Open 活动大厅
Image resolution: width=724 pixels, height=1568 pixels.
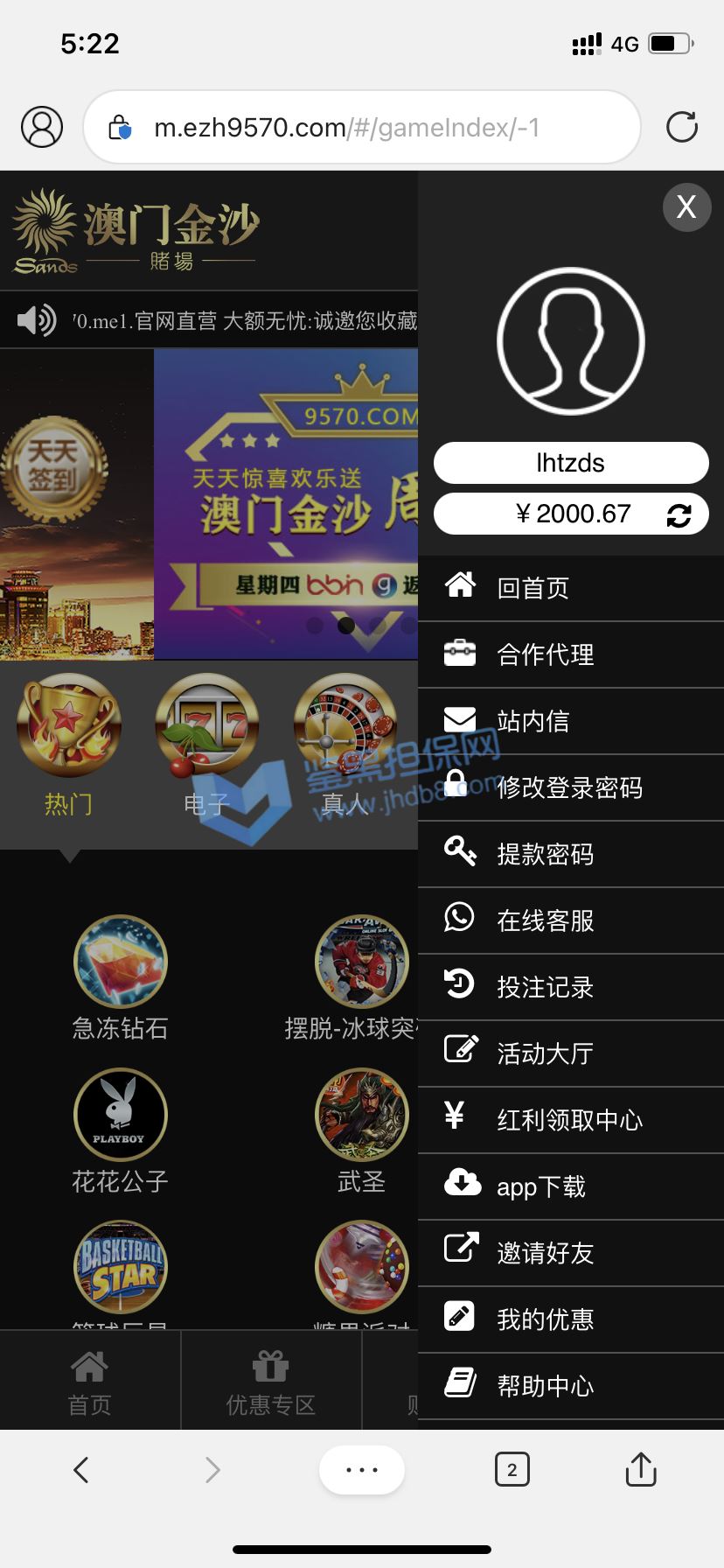click(x=571, y=1053)
